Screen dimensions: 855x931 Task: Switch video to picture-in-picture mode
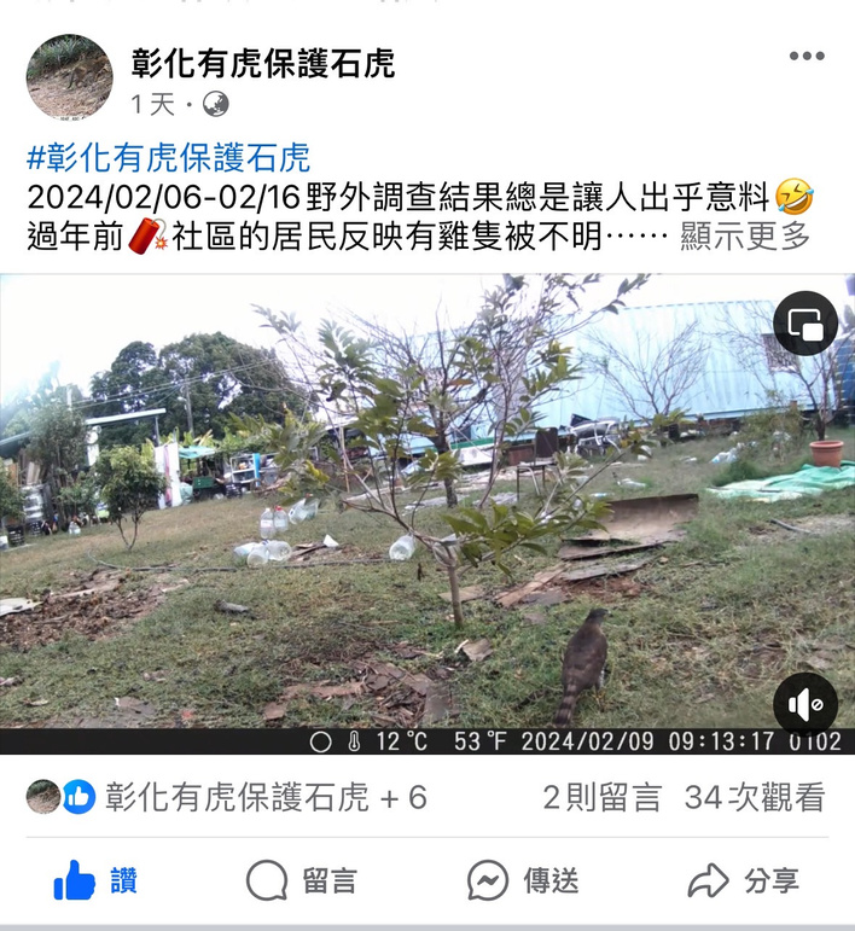coord(805,323)
